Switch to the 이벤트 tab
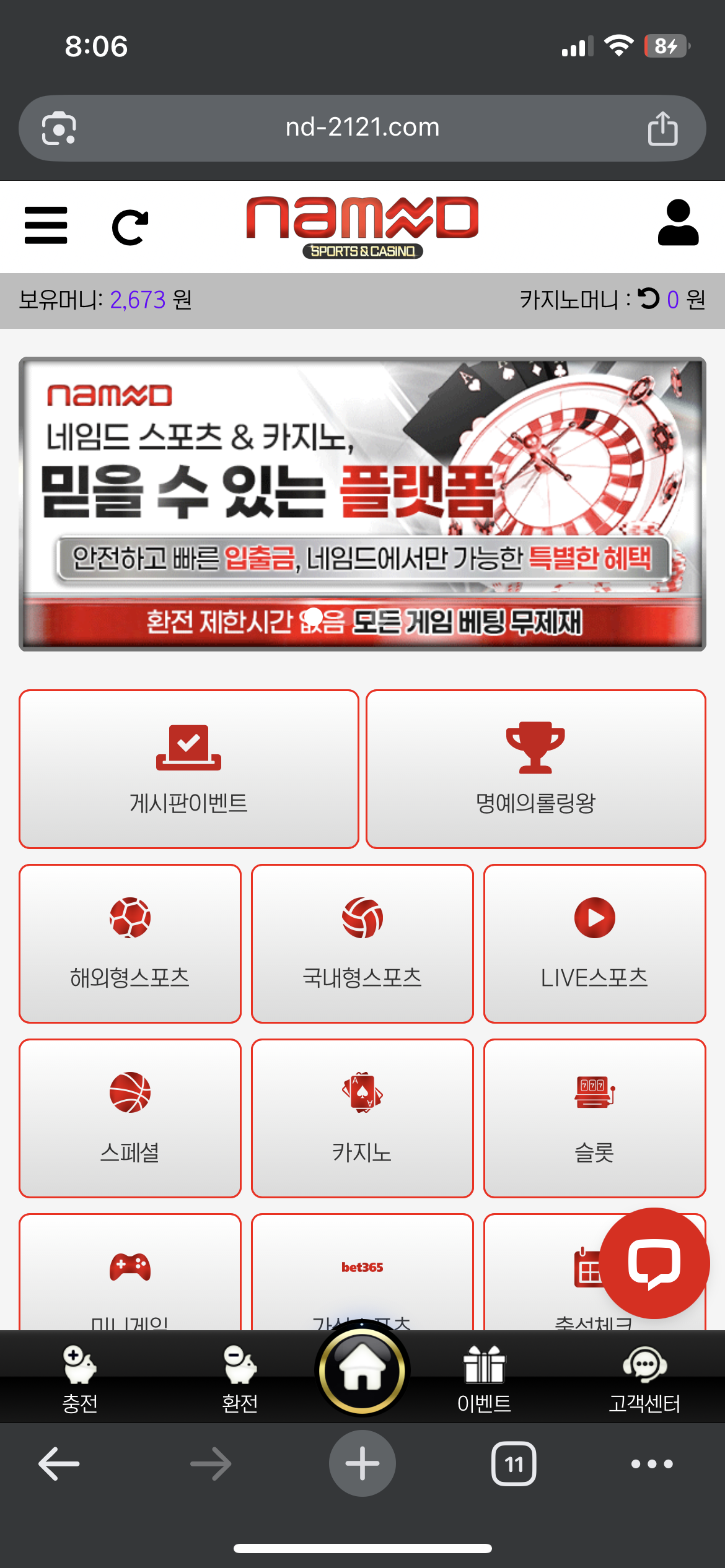 [x=484, y=1379]
